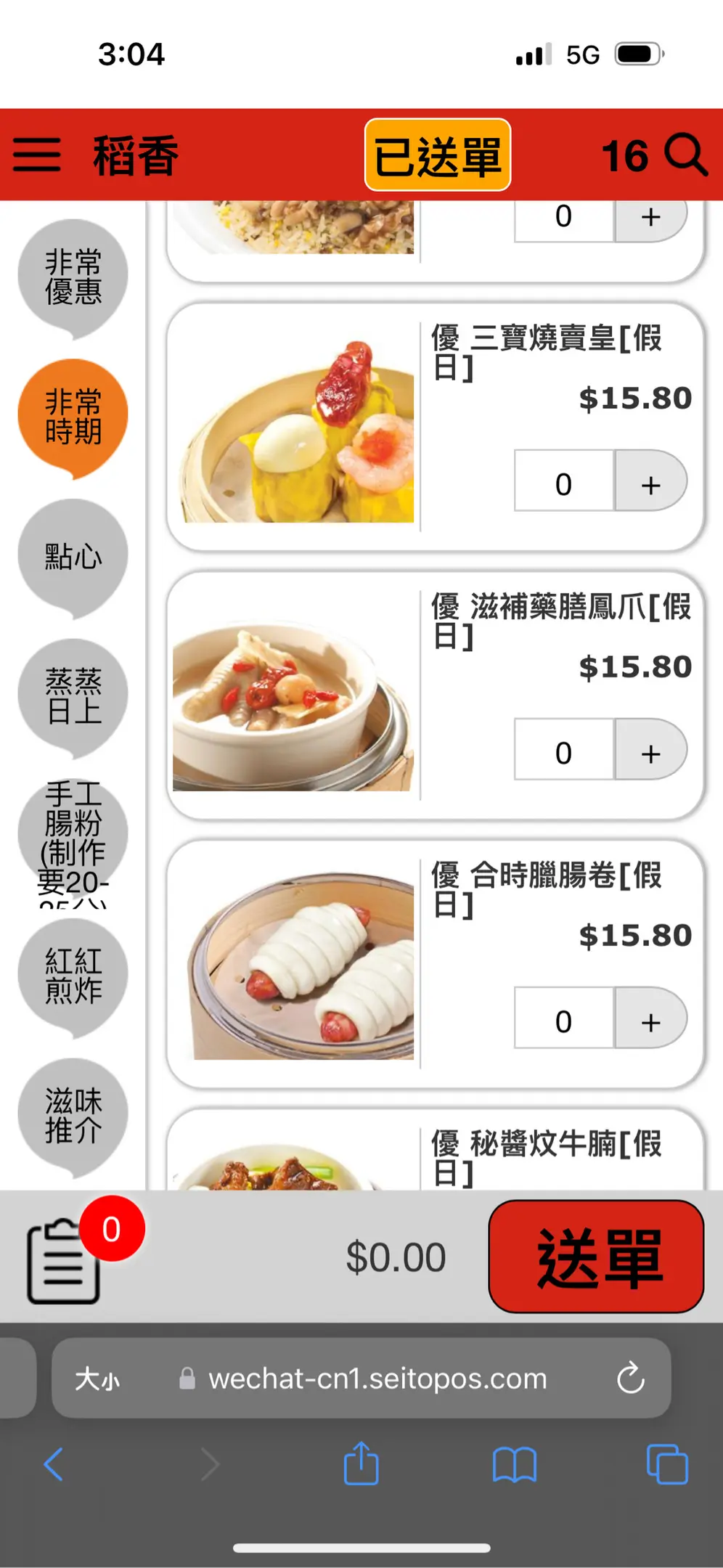The width and height of the screenshot is (723, 1568).
Task: Switch to the 蒸蒸日上 category
Action: click(x=73, y=695)
